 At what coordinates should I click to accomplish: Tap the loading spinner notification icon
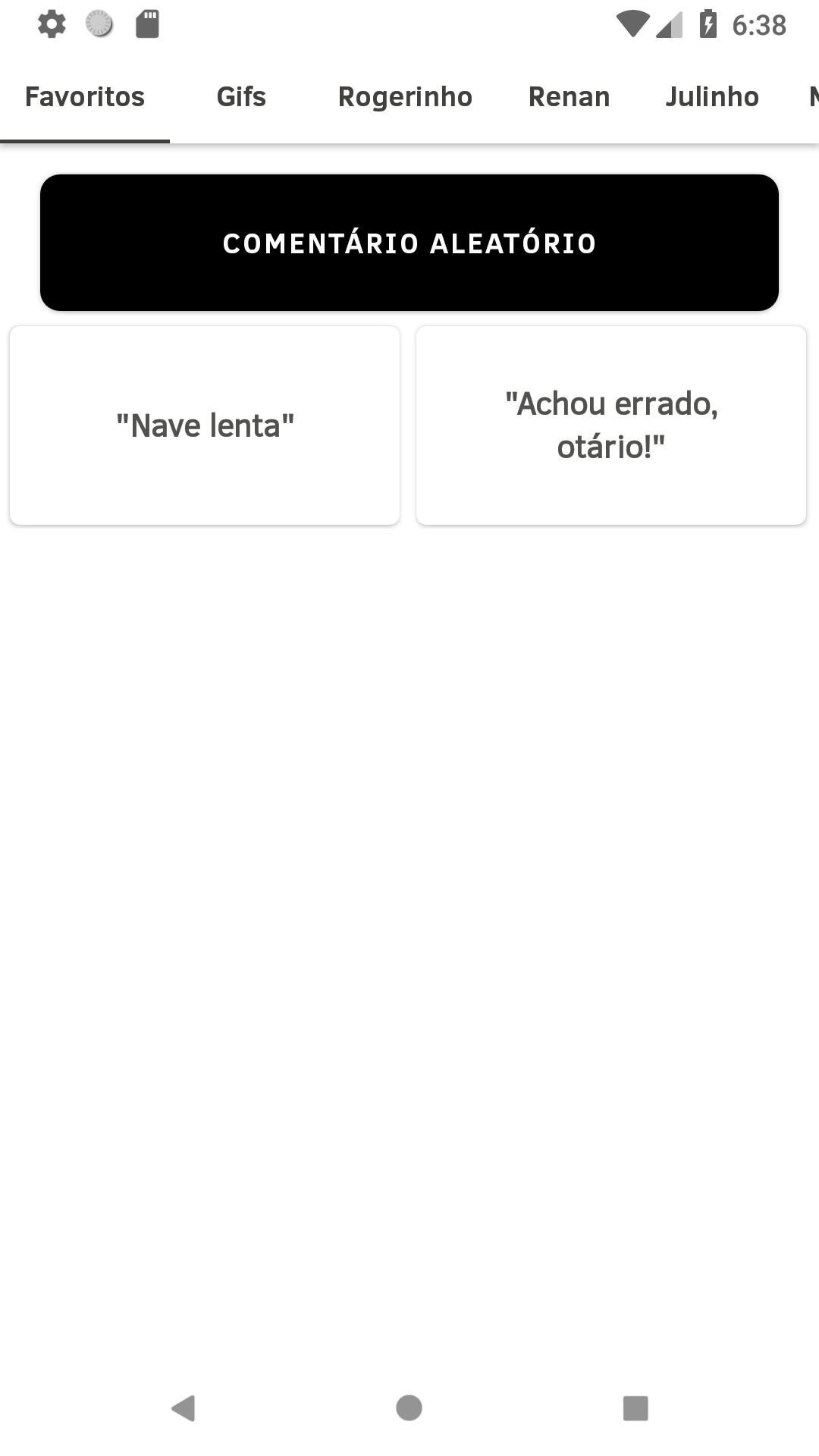click(x=99, y=23)
